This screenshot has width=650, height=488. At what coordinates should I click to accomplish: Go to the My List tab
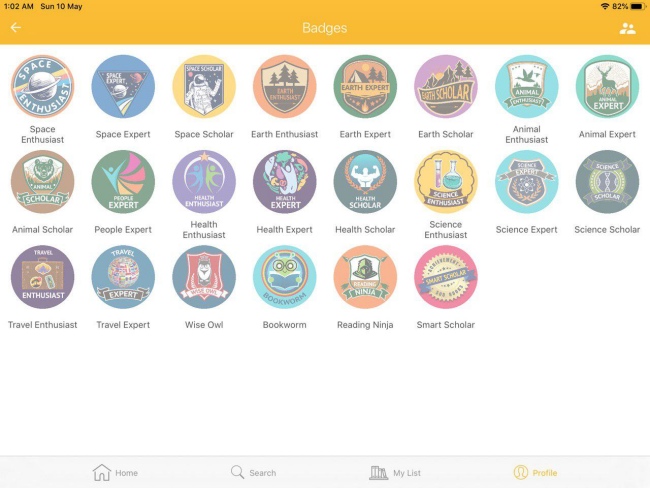pyautogui.click(x=394, y=472)
